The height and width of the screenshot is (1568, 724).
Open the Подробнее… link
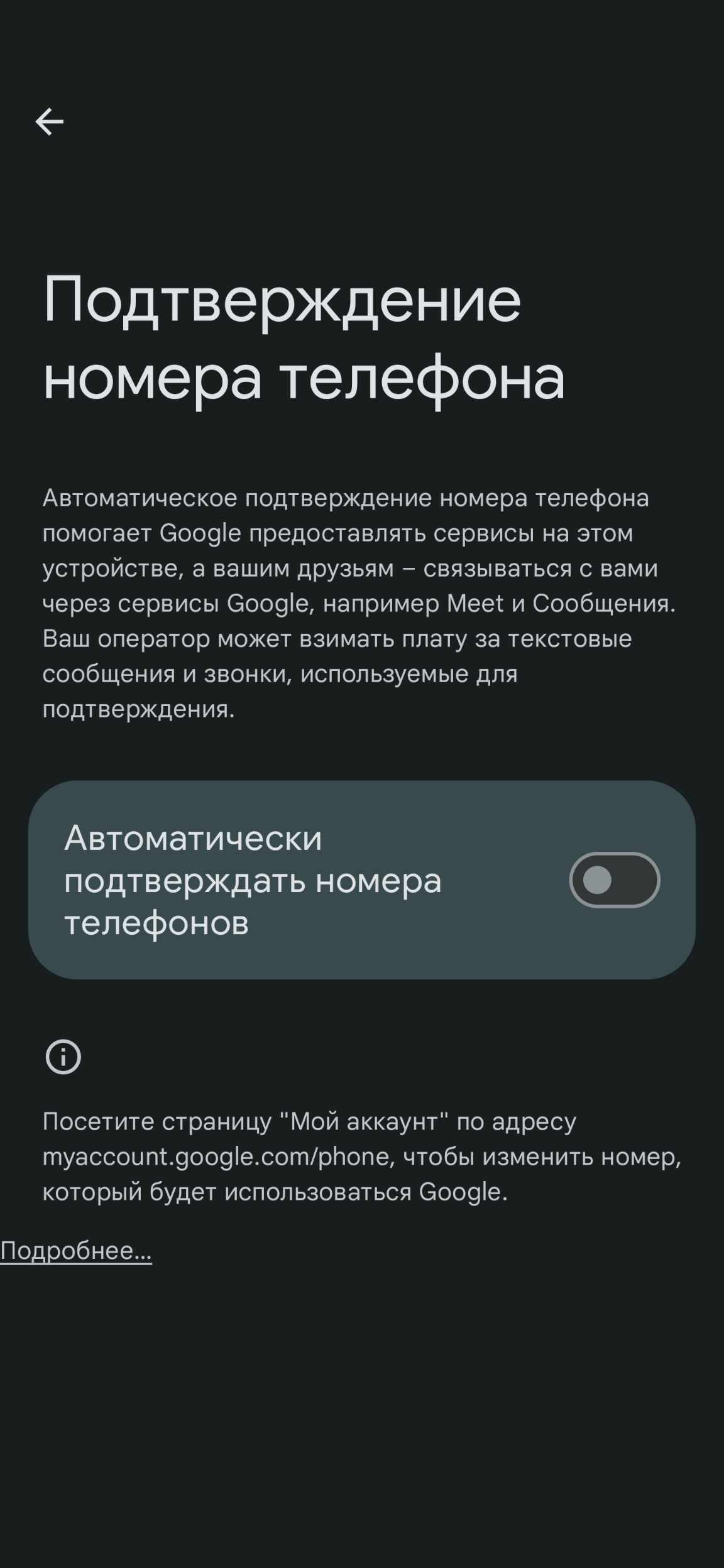(76, 1251)
